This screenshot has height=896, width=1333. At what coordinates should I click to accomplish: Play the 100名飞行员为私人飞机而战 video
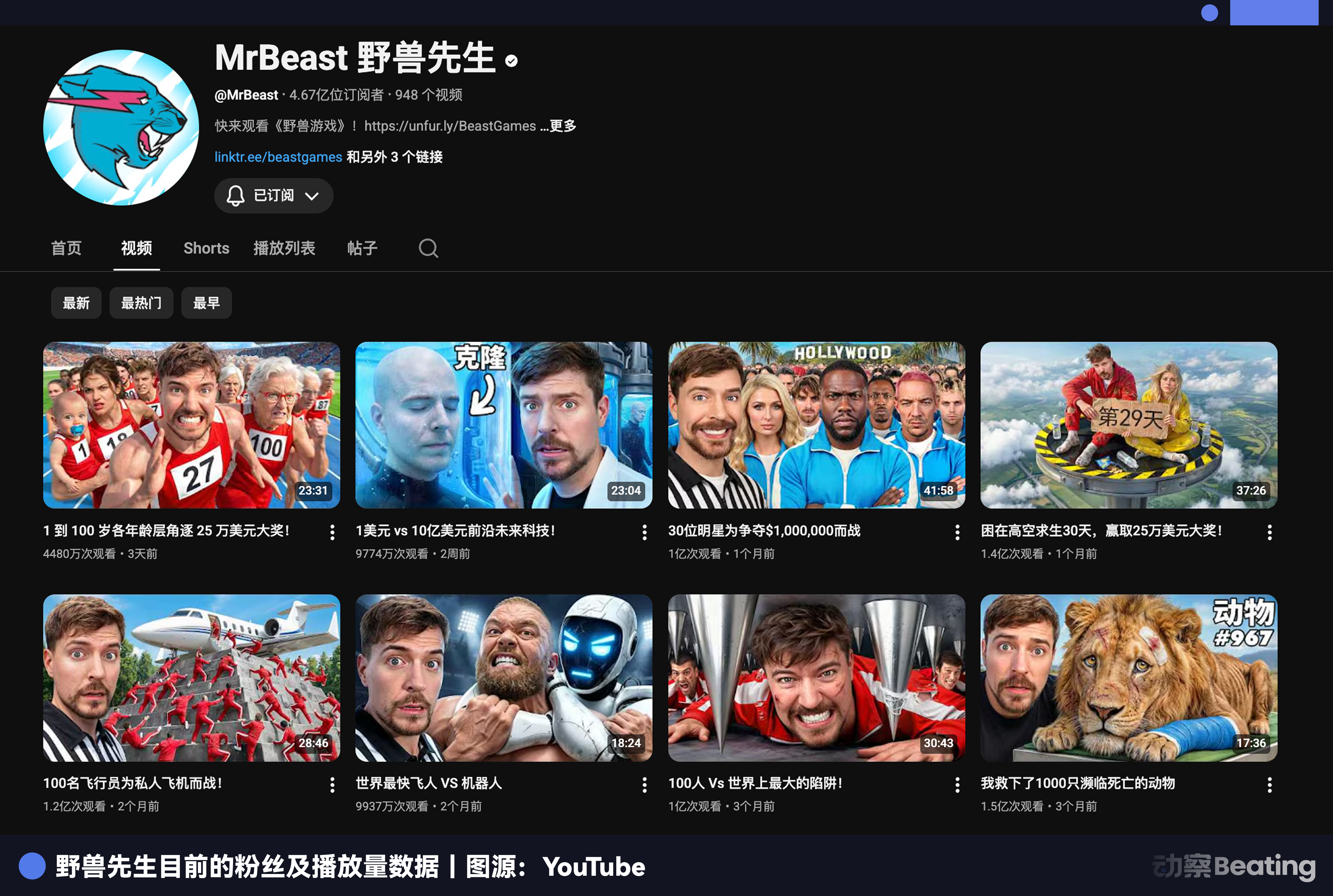pos(191,677)
